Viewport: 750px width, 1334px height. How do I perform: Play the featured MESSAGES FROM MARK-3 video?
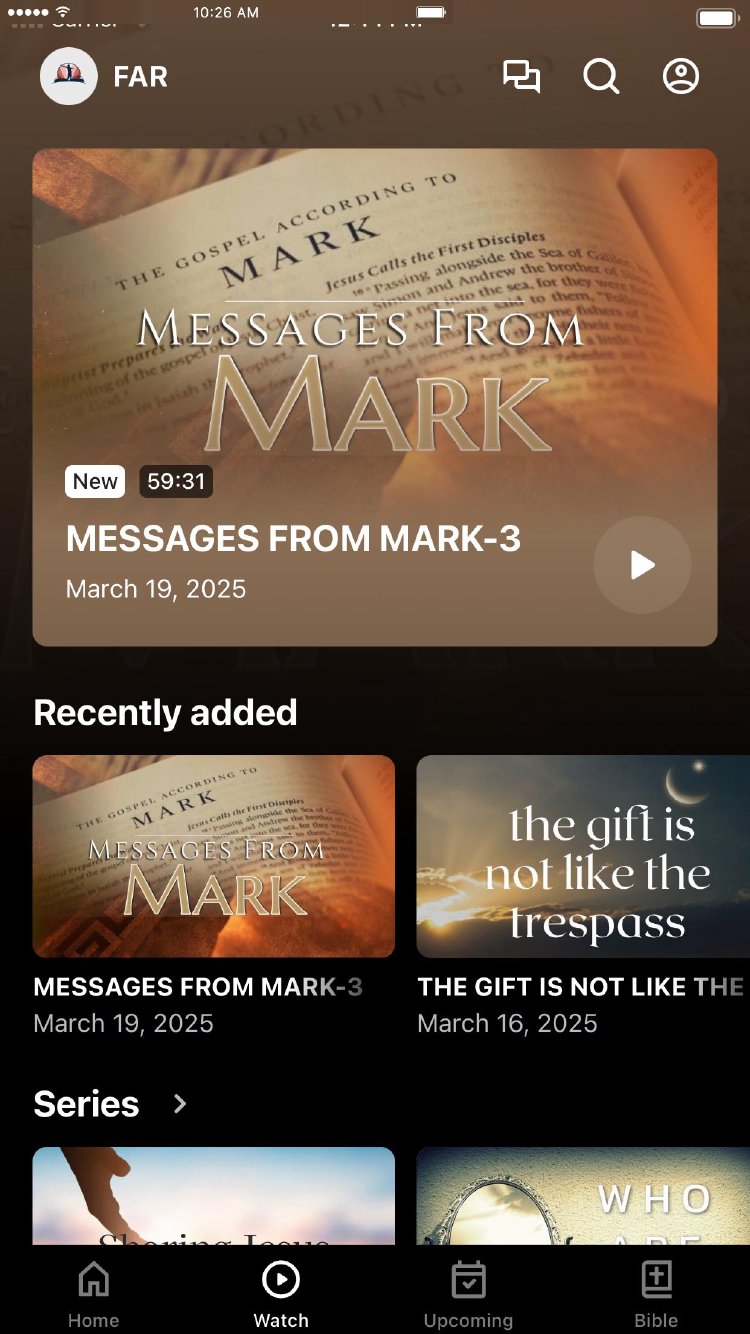[x=642, y=565]
